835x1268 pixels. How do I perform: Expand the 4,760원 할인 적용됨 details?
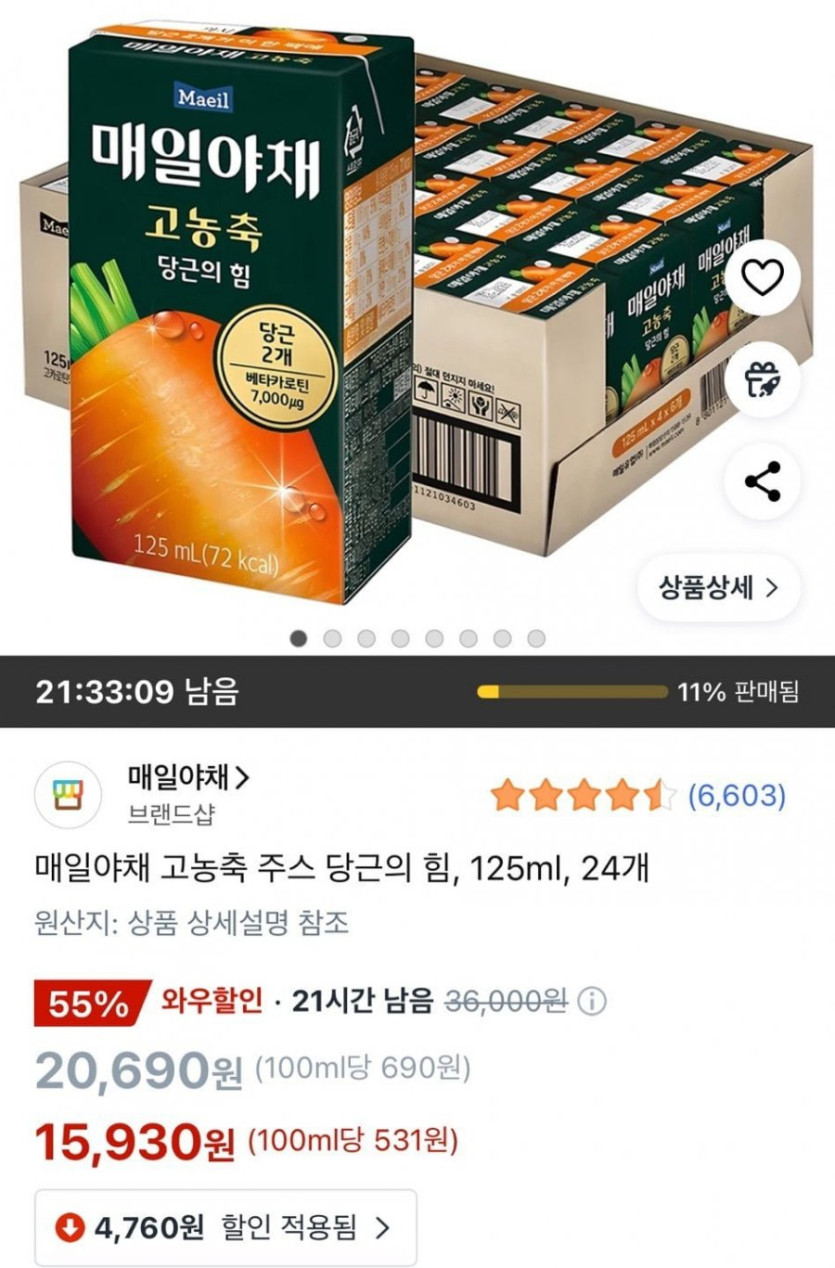click(x=226, y=1227)
